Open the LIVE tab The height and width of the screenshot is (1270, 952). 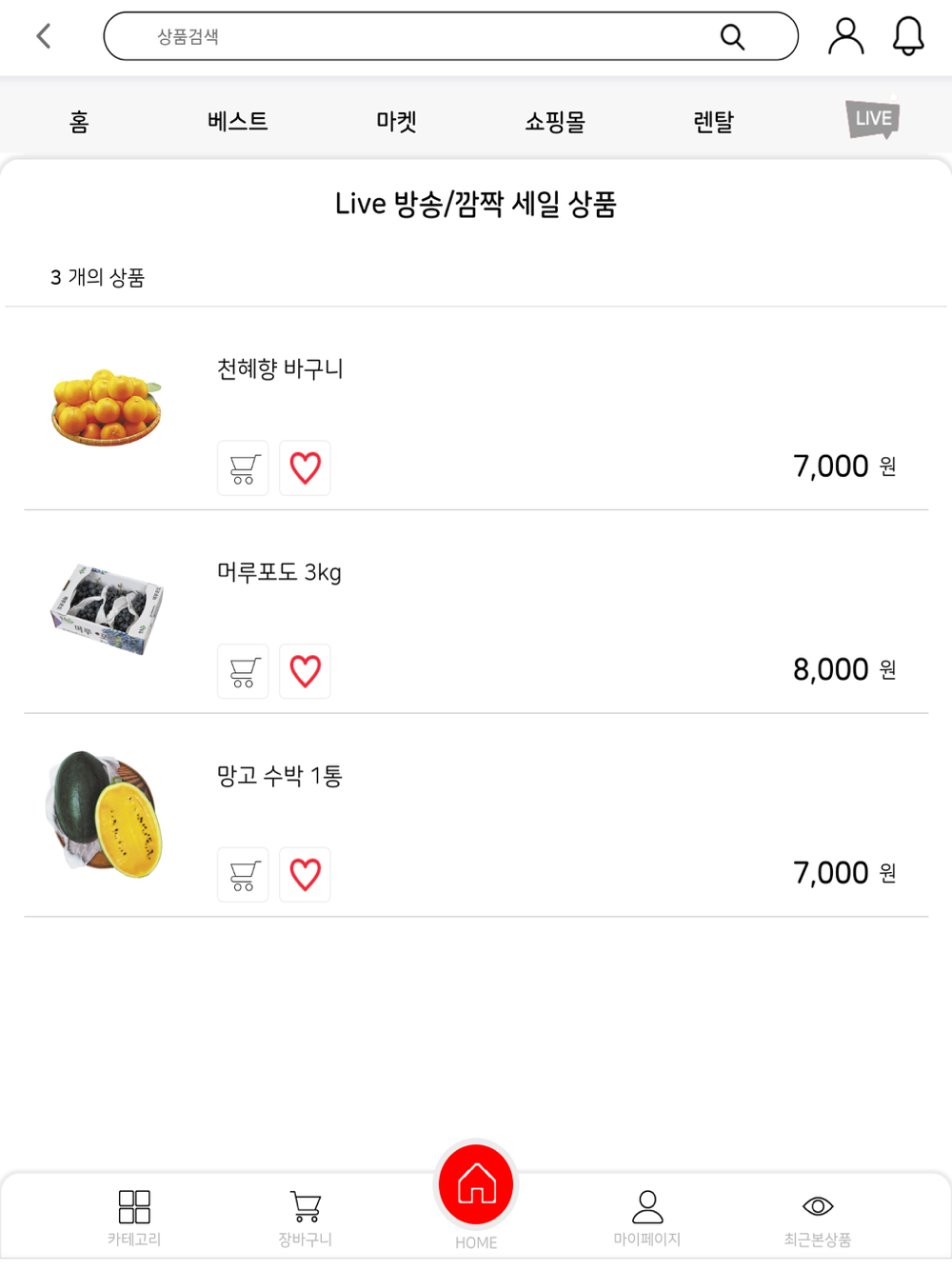pyautogui.click(x=872, y=119)
